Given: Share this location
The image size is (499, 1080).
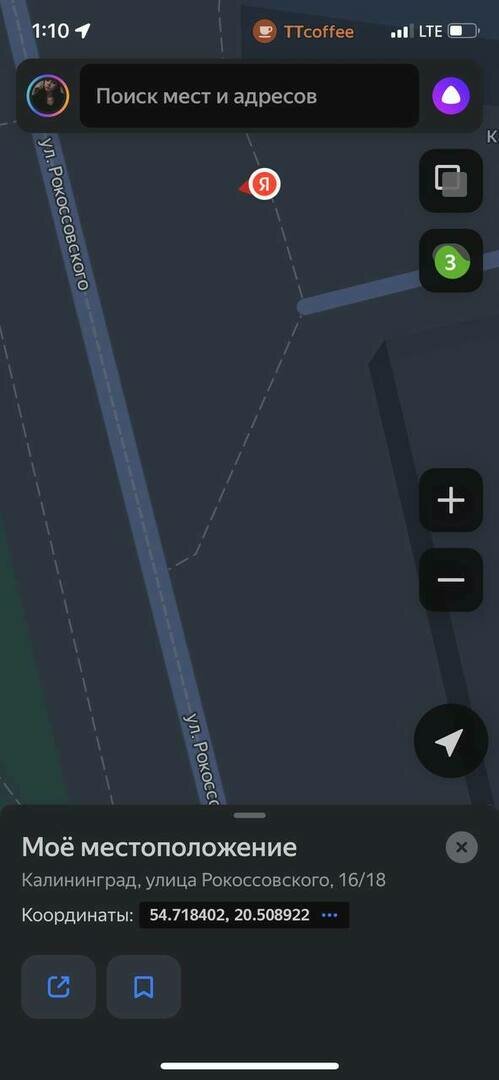Looking at the screenshot, I should point(59,987).
